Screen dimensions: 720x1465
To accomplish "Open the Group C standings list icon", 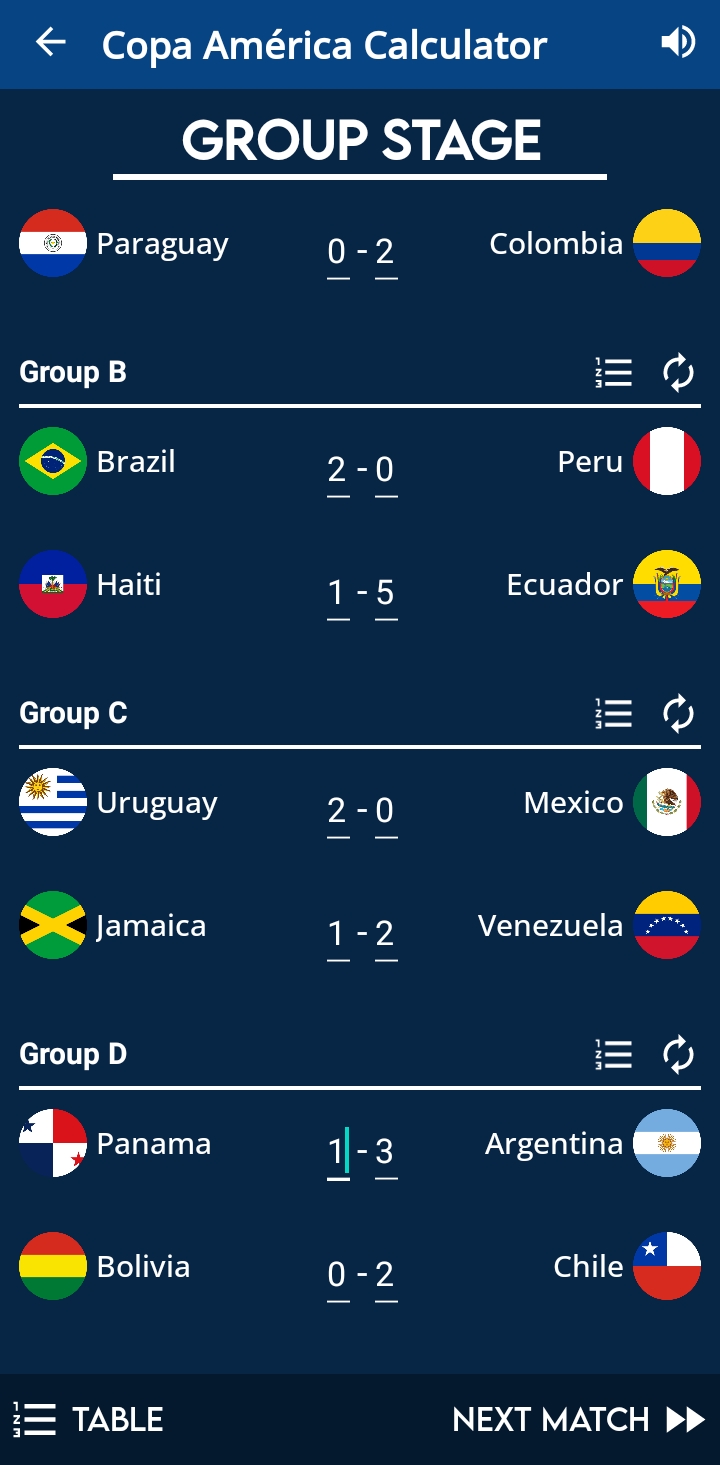I will [613, 714].
